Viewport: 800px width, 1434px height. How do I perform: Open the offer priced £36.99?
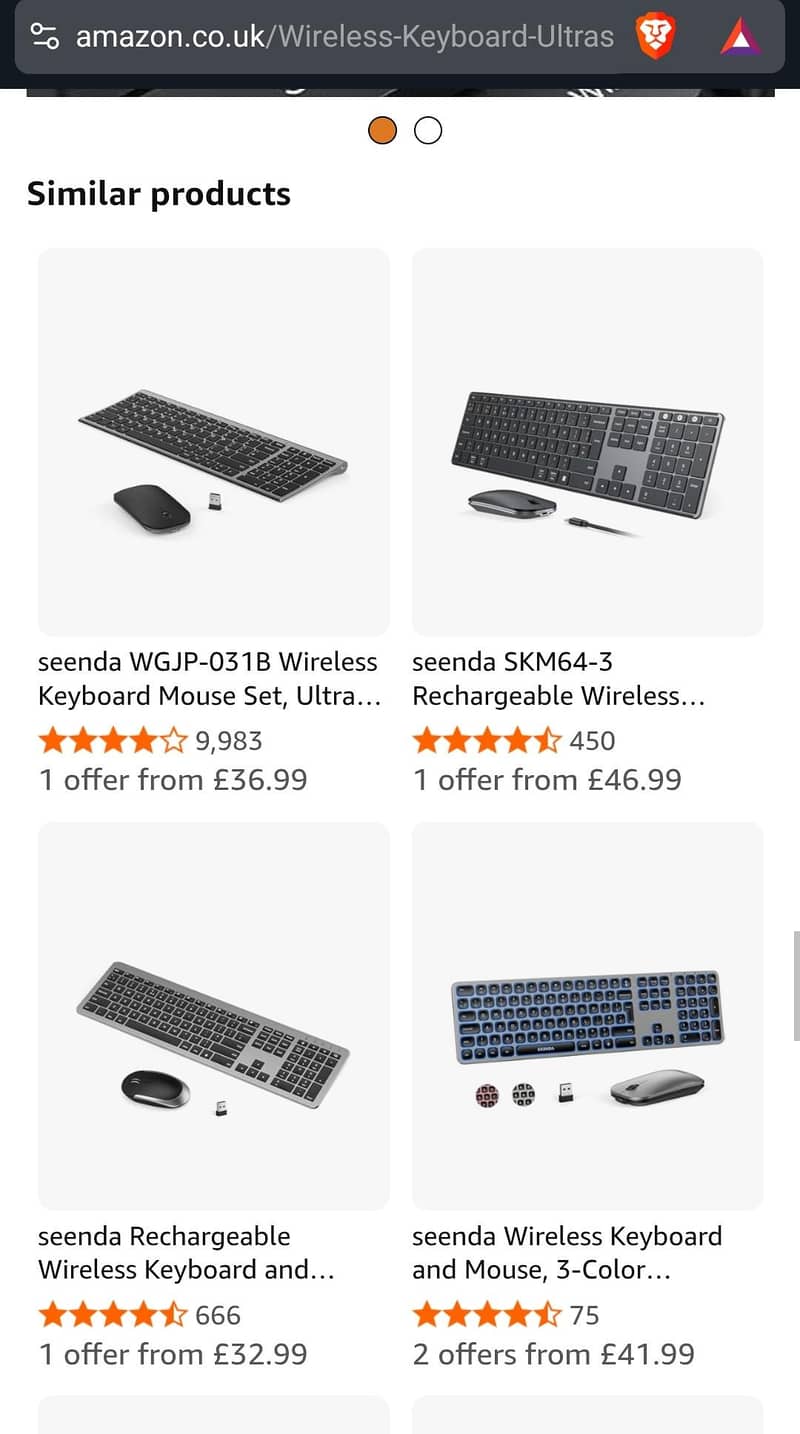tap(172, 779)
